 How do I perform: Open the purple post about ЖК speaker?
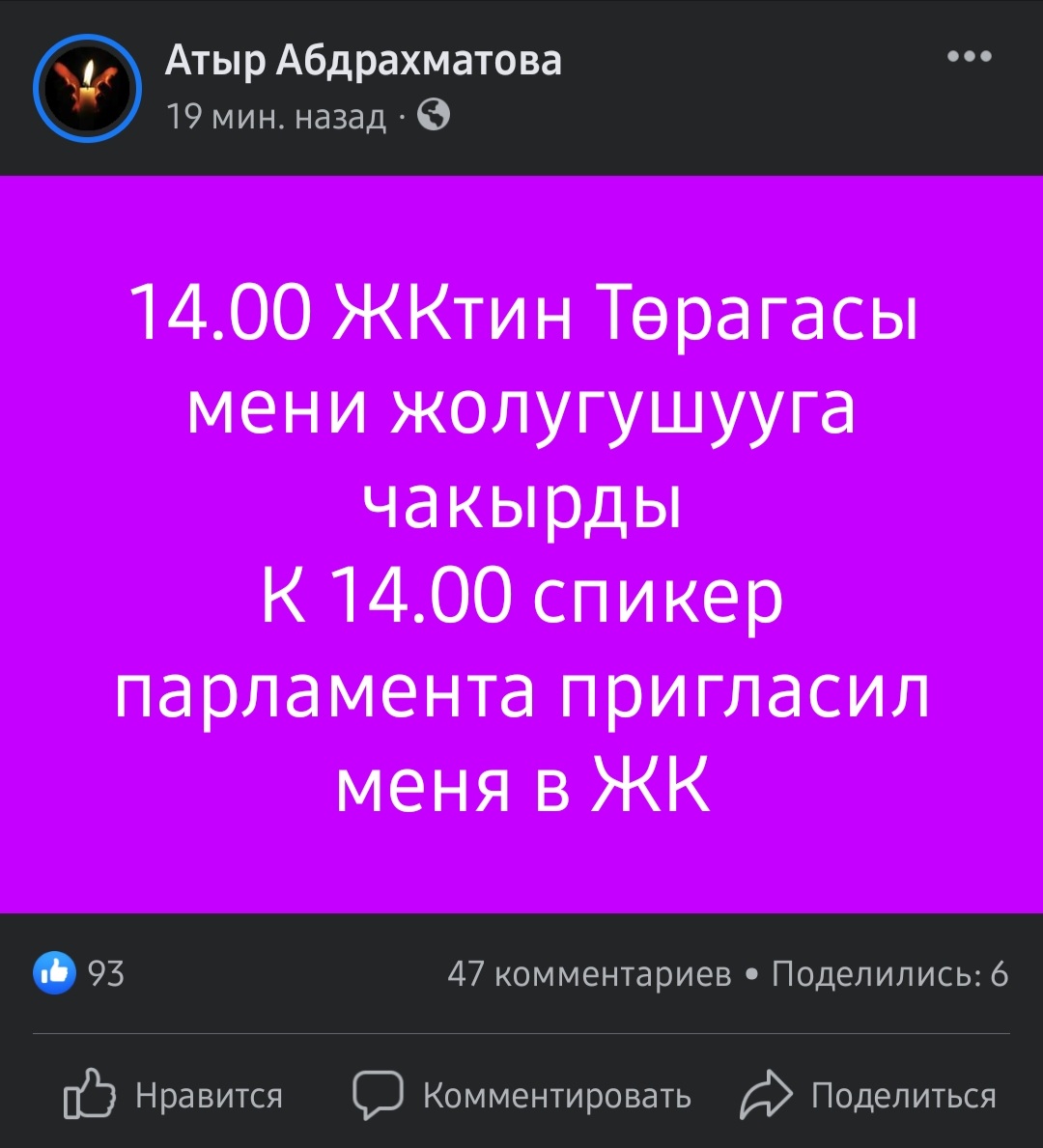[521, 544]
